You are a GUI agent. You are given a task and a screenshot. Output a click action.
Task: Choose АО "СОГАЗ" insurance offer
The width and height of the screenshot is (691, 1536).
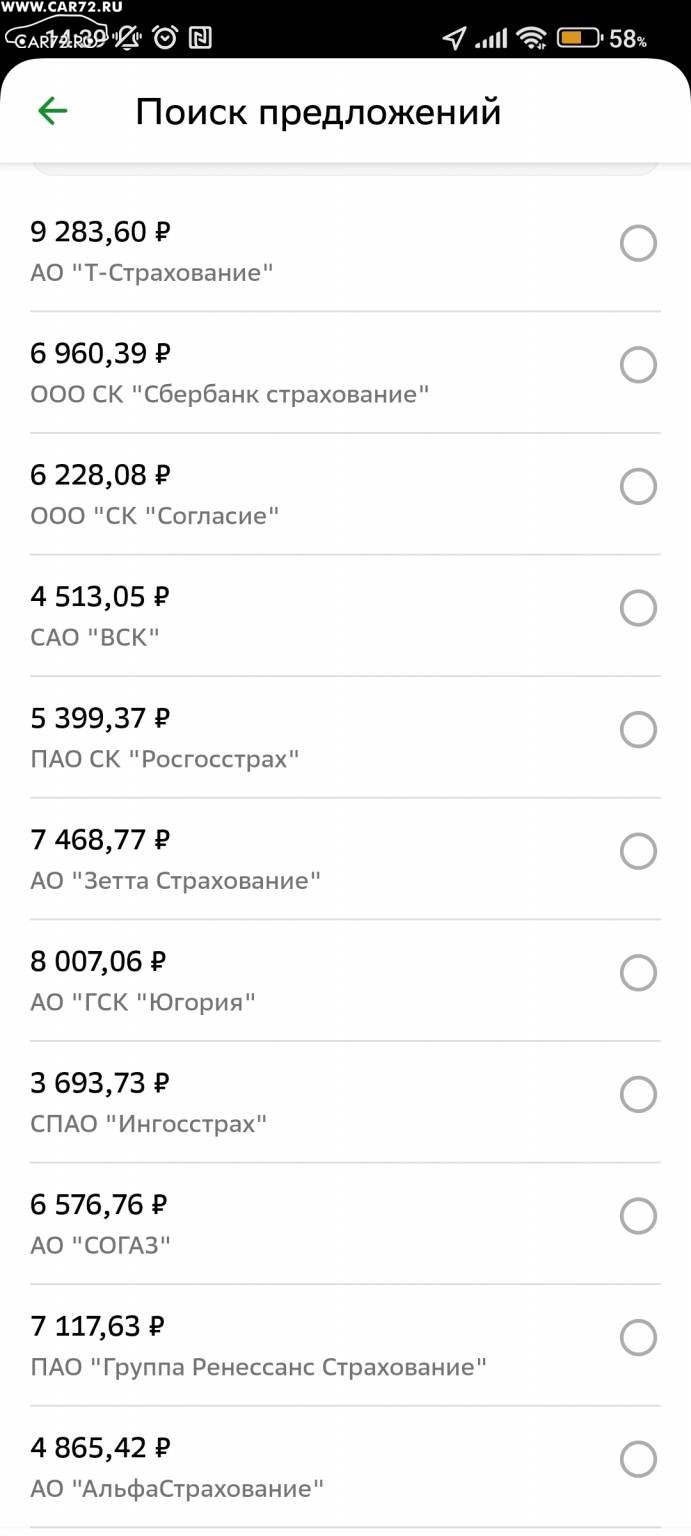[638, 1217]
